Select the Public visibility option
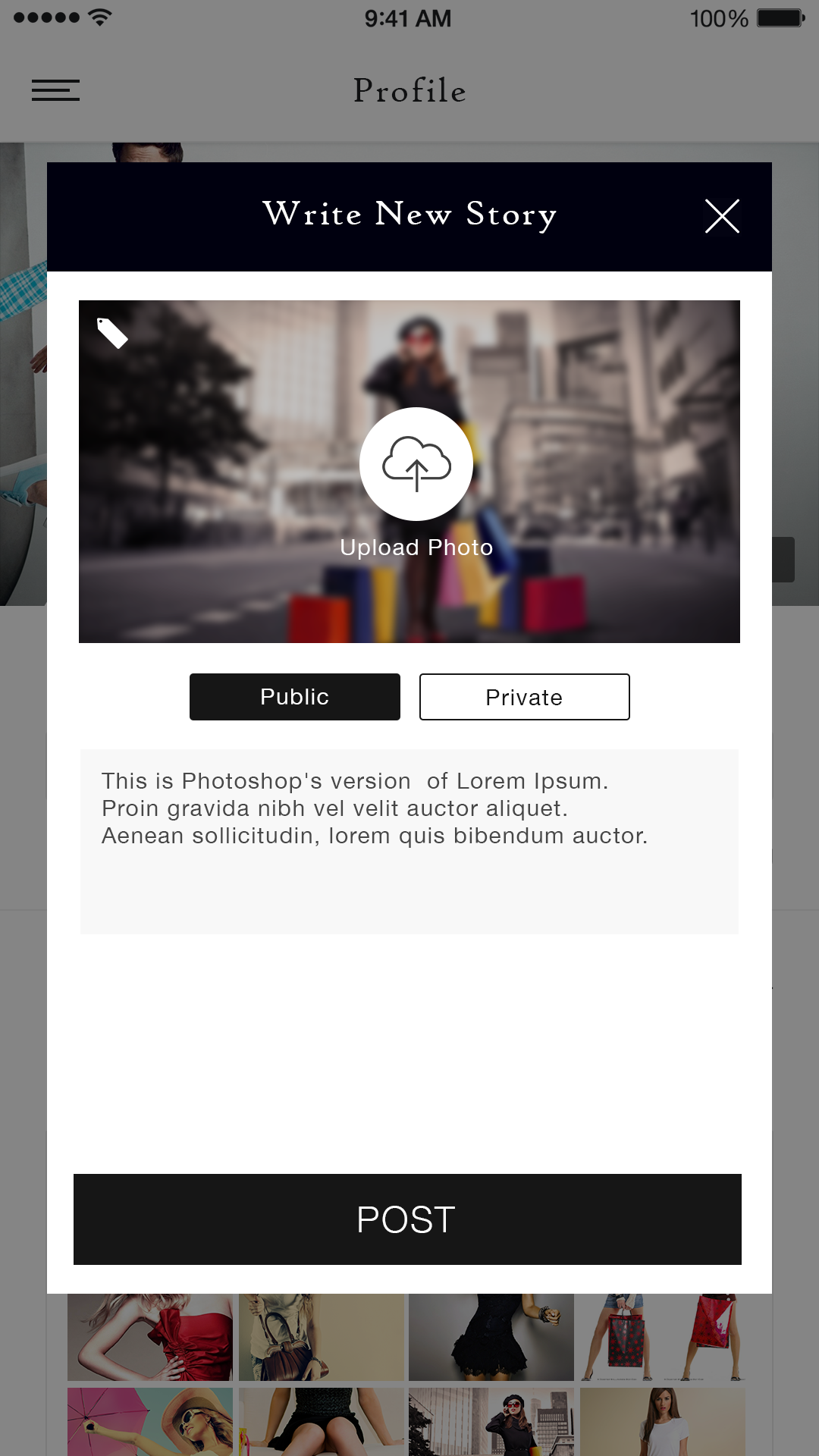The image size is (819, 1456). [x=295, y=697]
